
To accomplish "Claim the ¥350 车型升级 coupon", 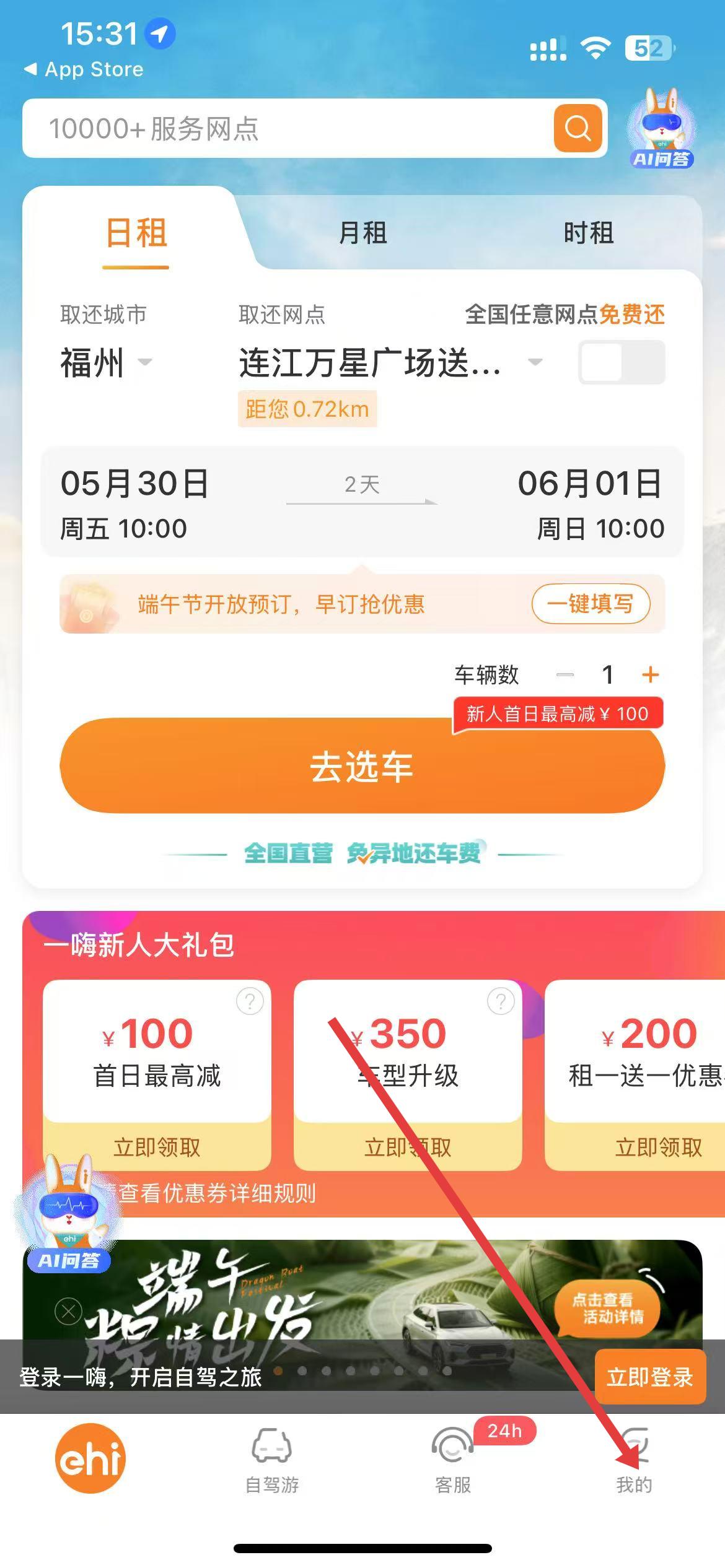I will 408,1147.
